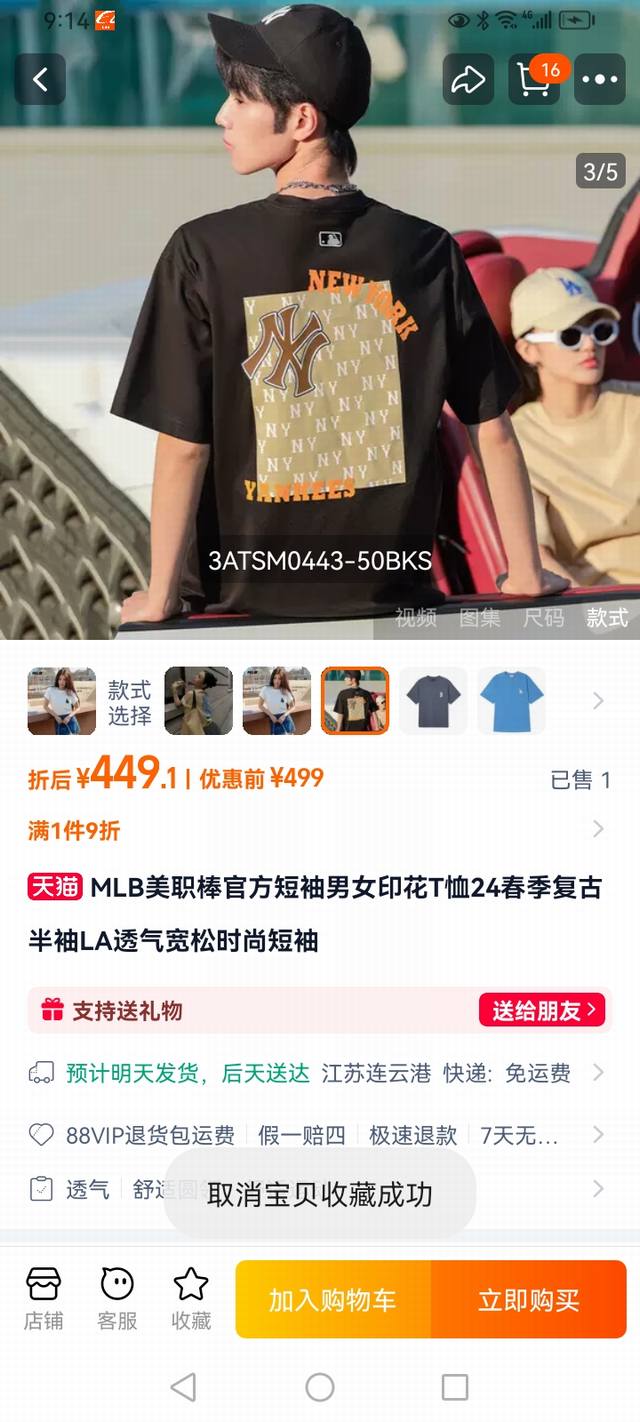Tap 收藏 to favorite this item
Viewport: 640px width, 1422px height.
[191, 1298]
